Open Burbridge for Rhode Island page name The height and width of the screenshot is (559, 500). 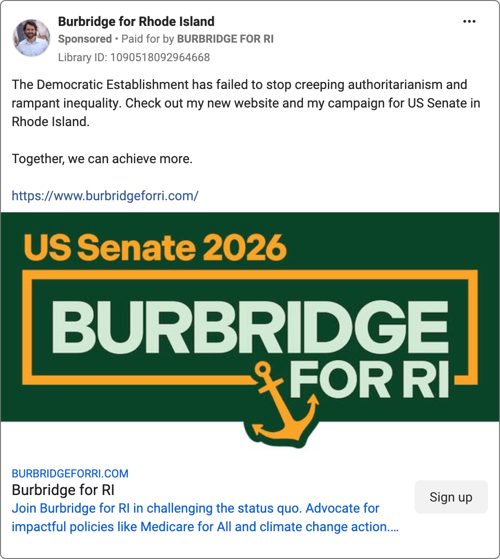coord(136,21)
